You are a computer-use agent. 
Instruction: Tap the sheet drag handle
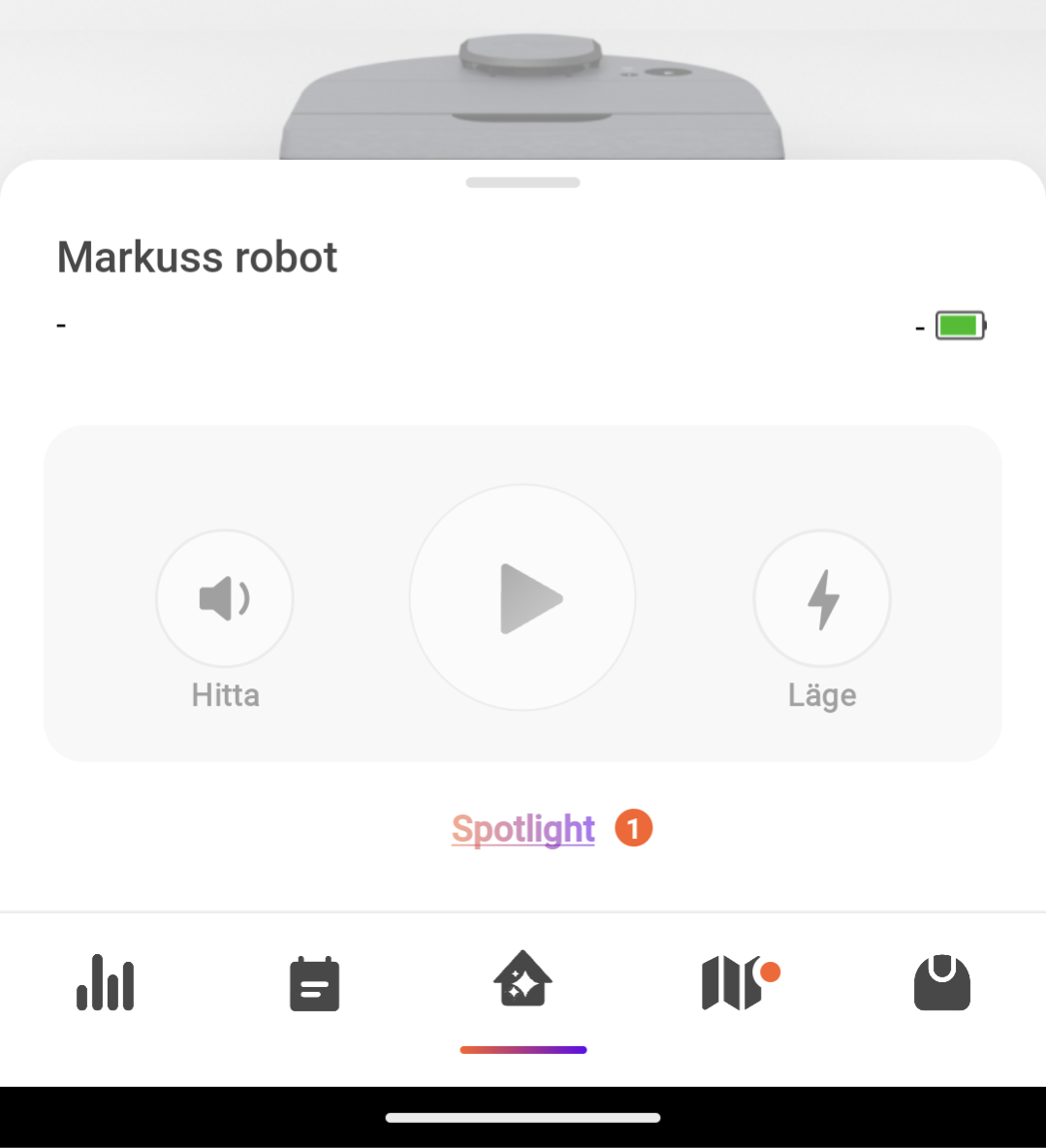(523, 182)
